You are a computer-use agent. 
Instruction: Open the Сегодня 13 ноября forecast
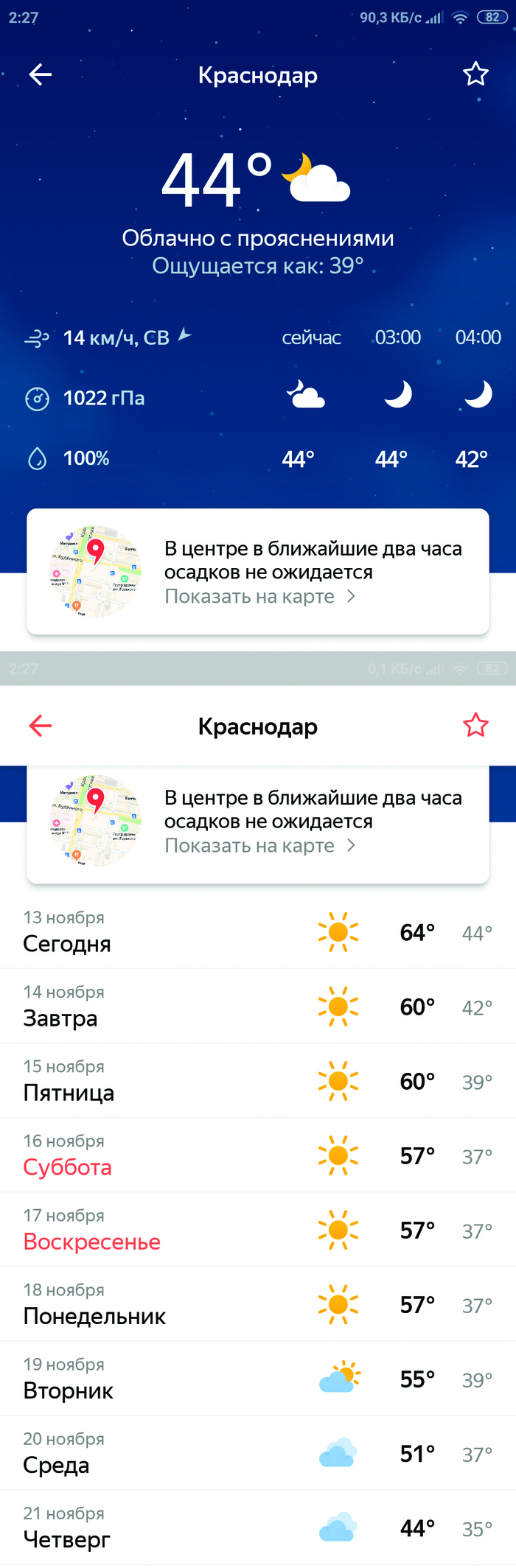coord(258,931)
